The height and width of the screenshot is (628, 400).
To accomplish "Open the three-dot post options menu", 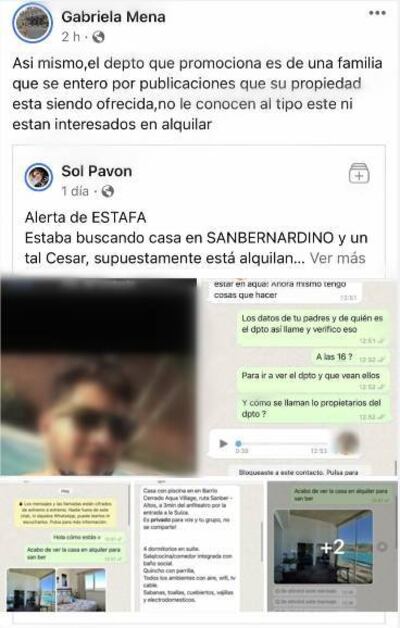I will [377, 13].
